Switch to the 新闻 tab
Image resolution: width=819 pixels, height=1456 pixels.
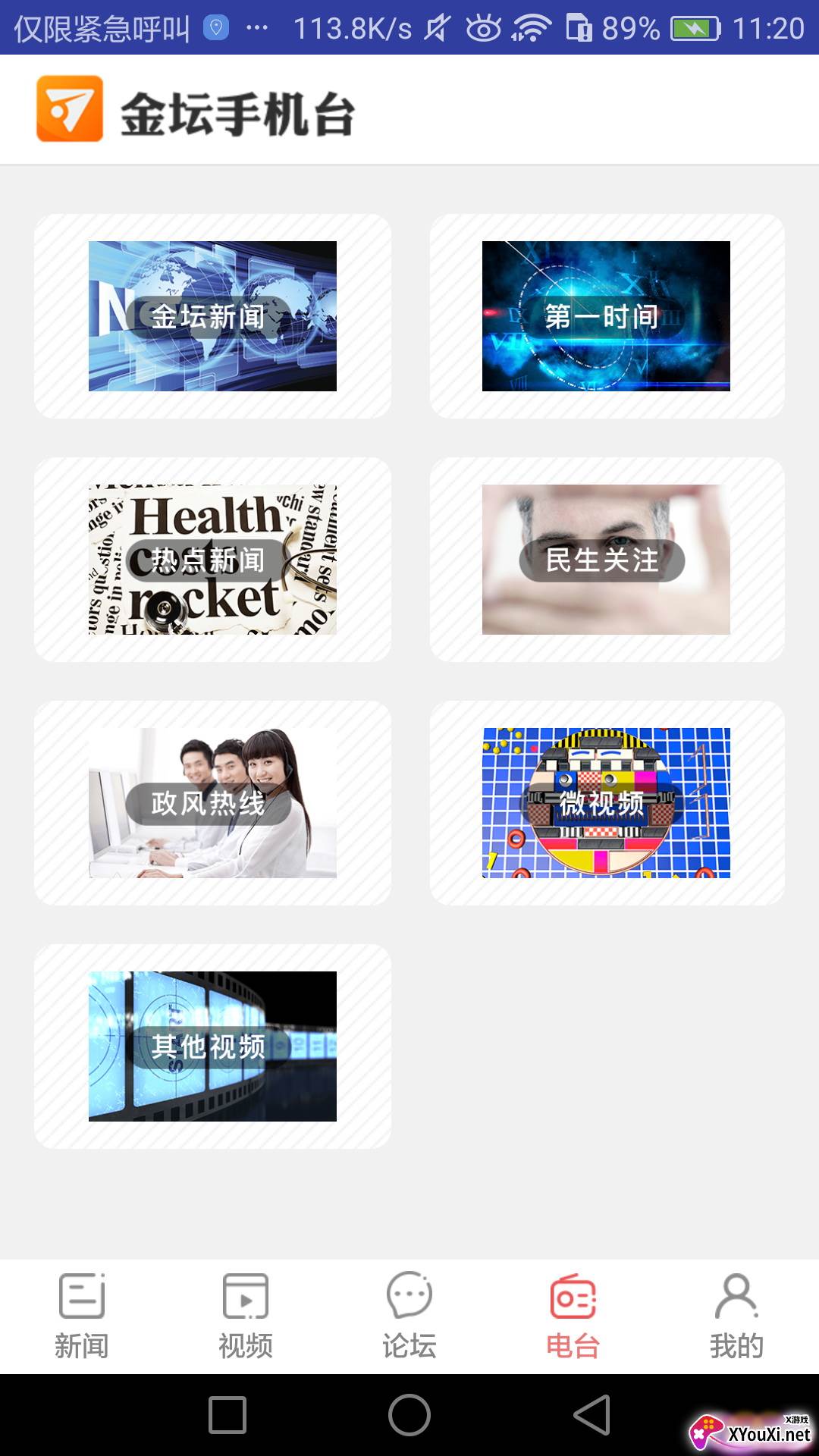tap(82, 1316)
